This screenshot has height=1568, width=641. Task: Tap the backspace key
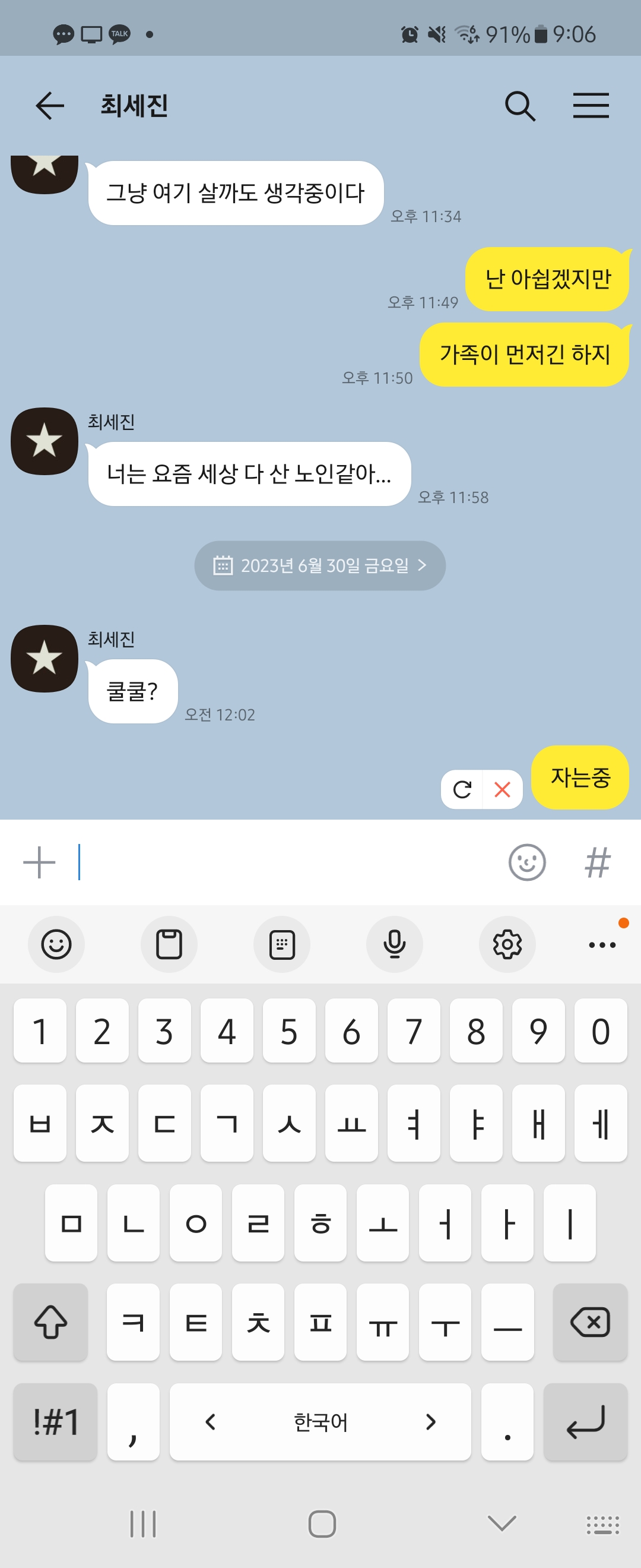tap(590, 1322)
